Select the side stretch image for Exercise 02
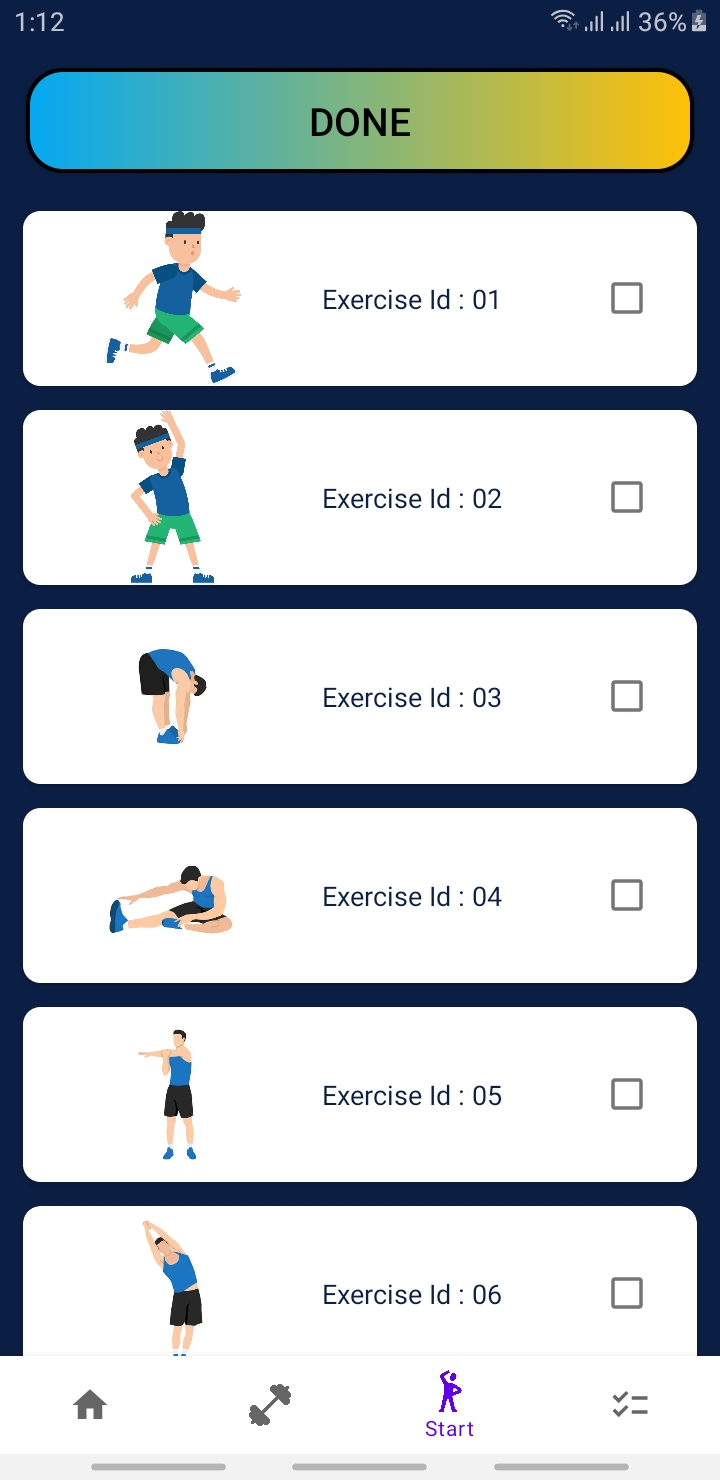The height and width of the screenshot is (1480, 720). click(170, 497)
